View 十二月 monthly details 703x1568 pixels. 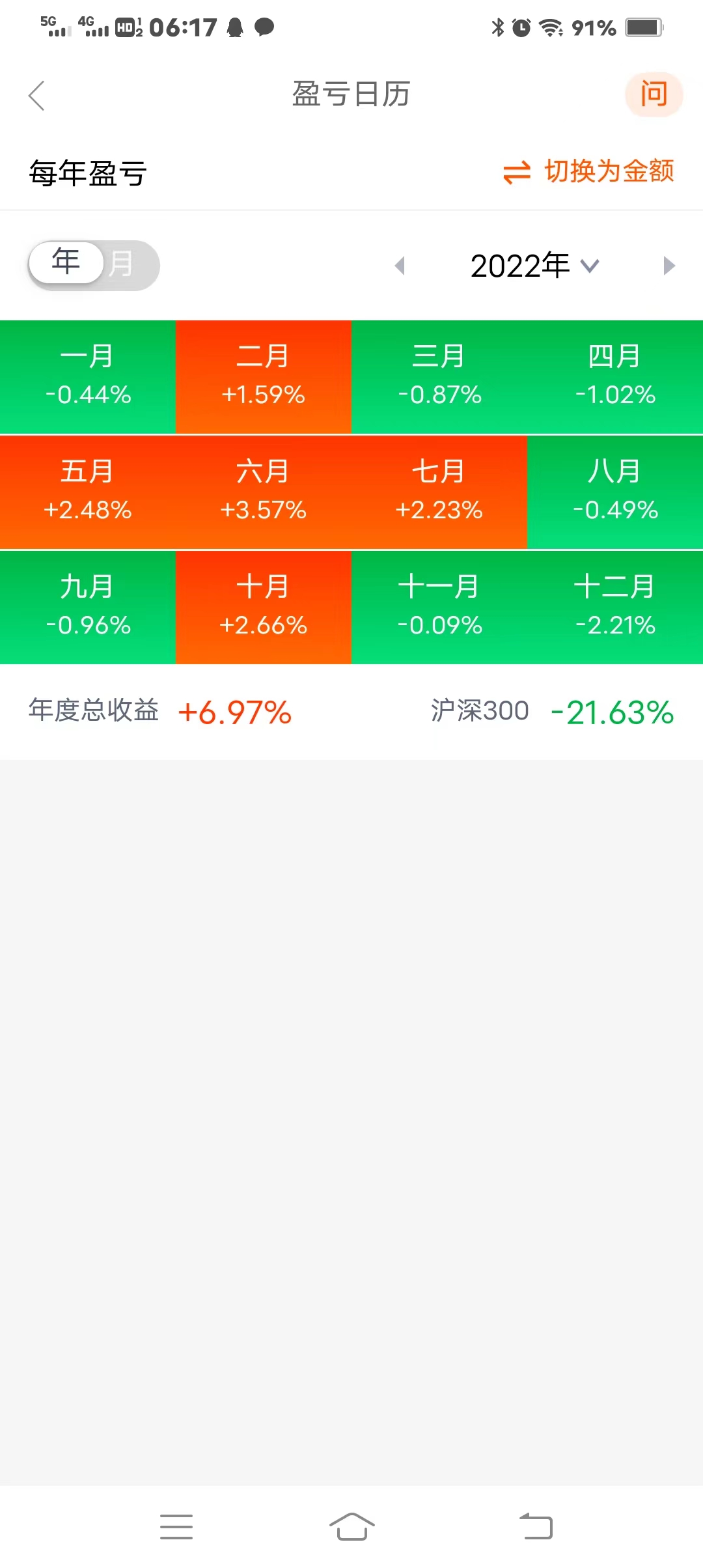click(x=615, y=607)
